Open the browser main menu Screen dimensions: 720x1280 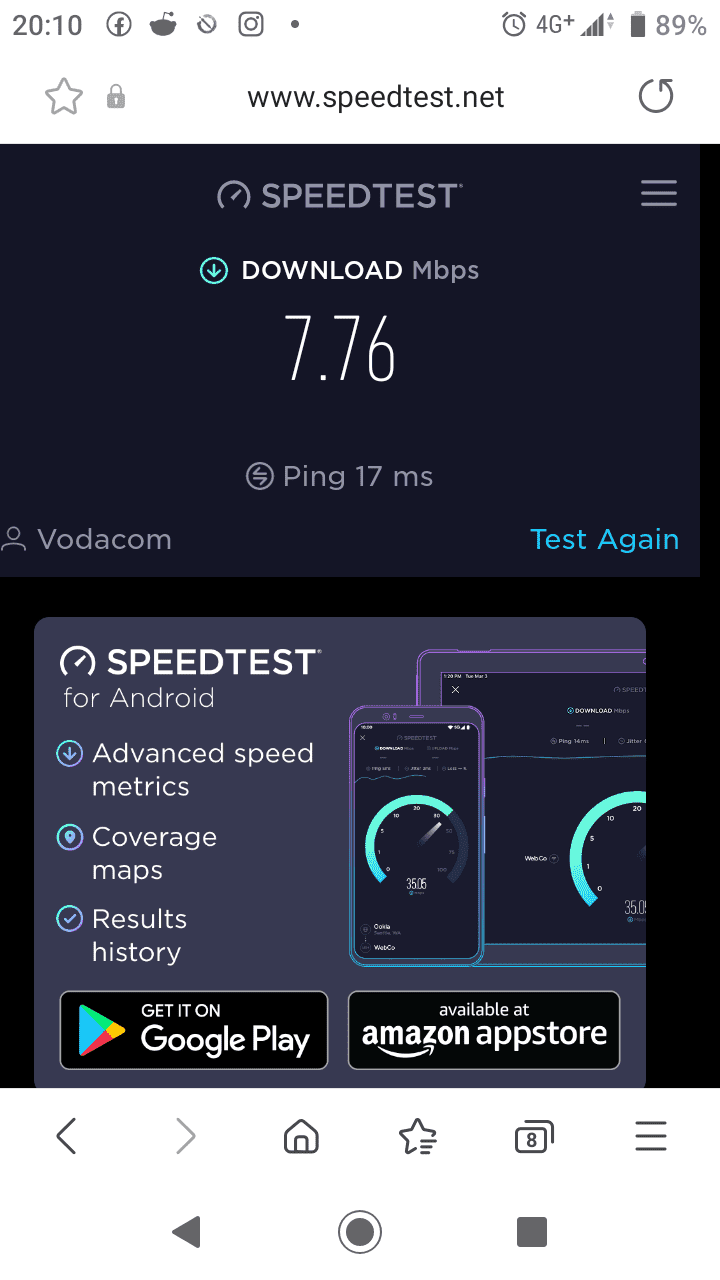[x=651, y=1136]
